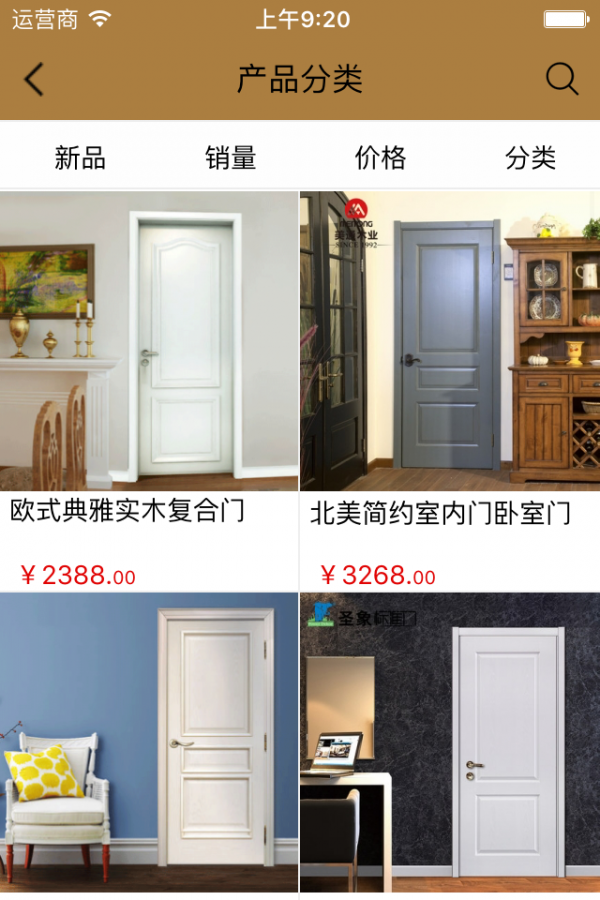The height and width of the screenshot is (900, 600).
Task: Go back using the header arrow
Action: pyautogui.click(x=34, y=79)
